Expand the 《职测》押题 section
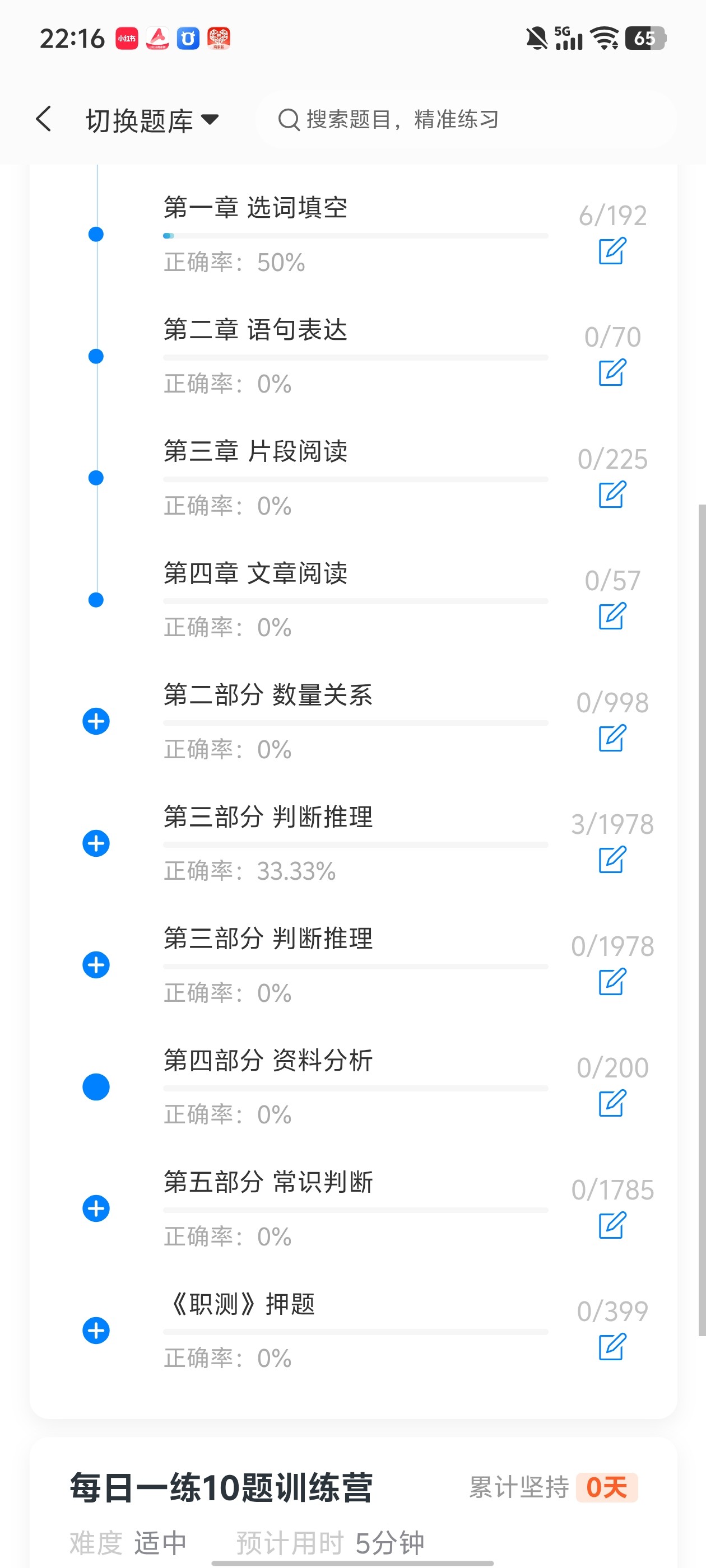 click(96, 1331)
